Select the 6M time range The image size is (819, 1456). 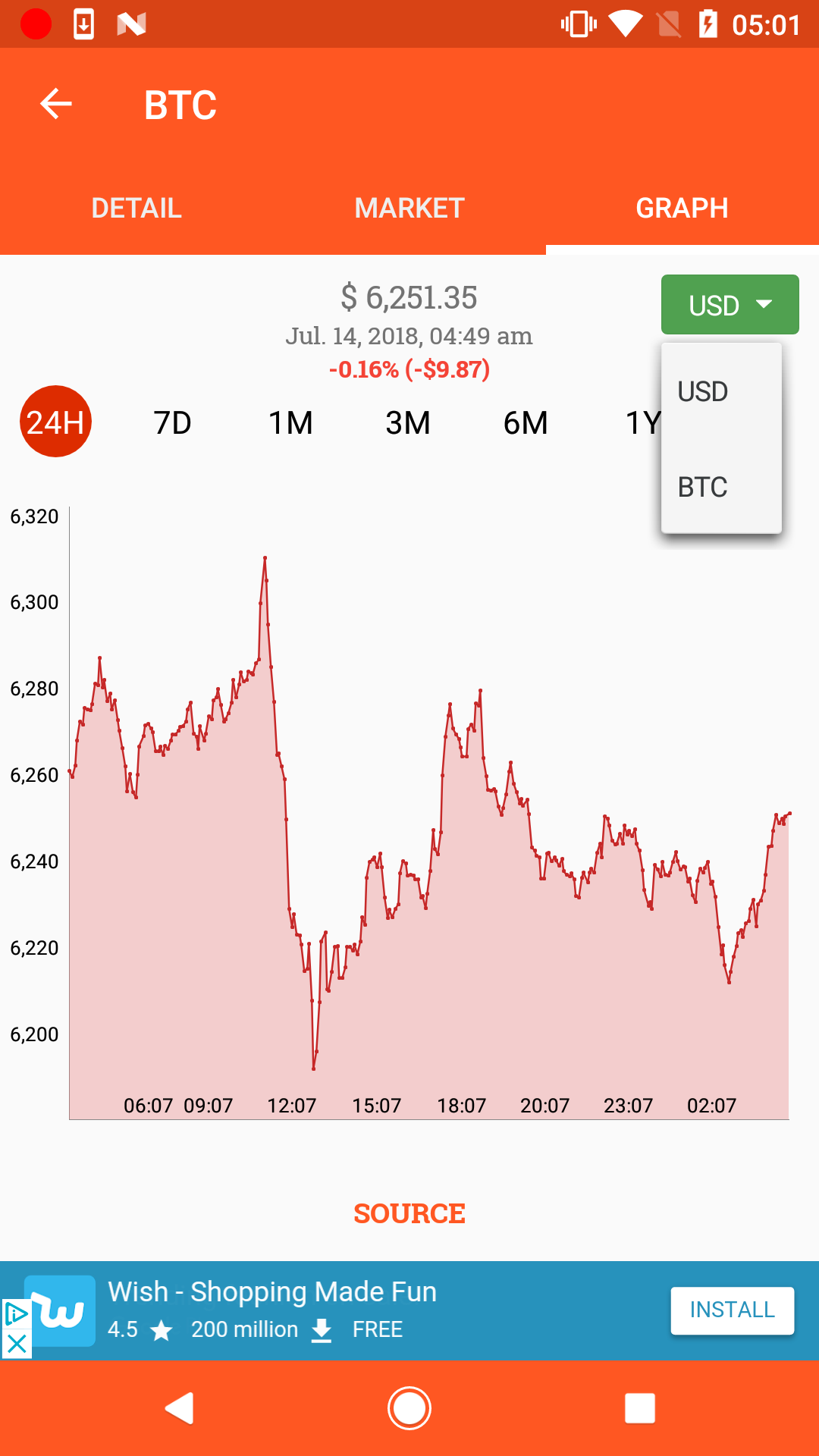[526, 422]
